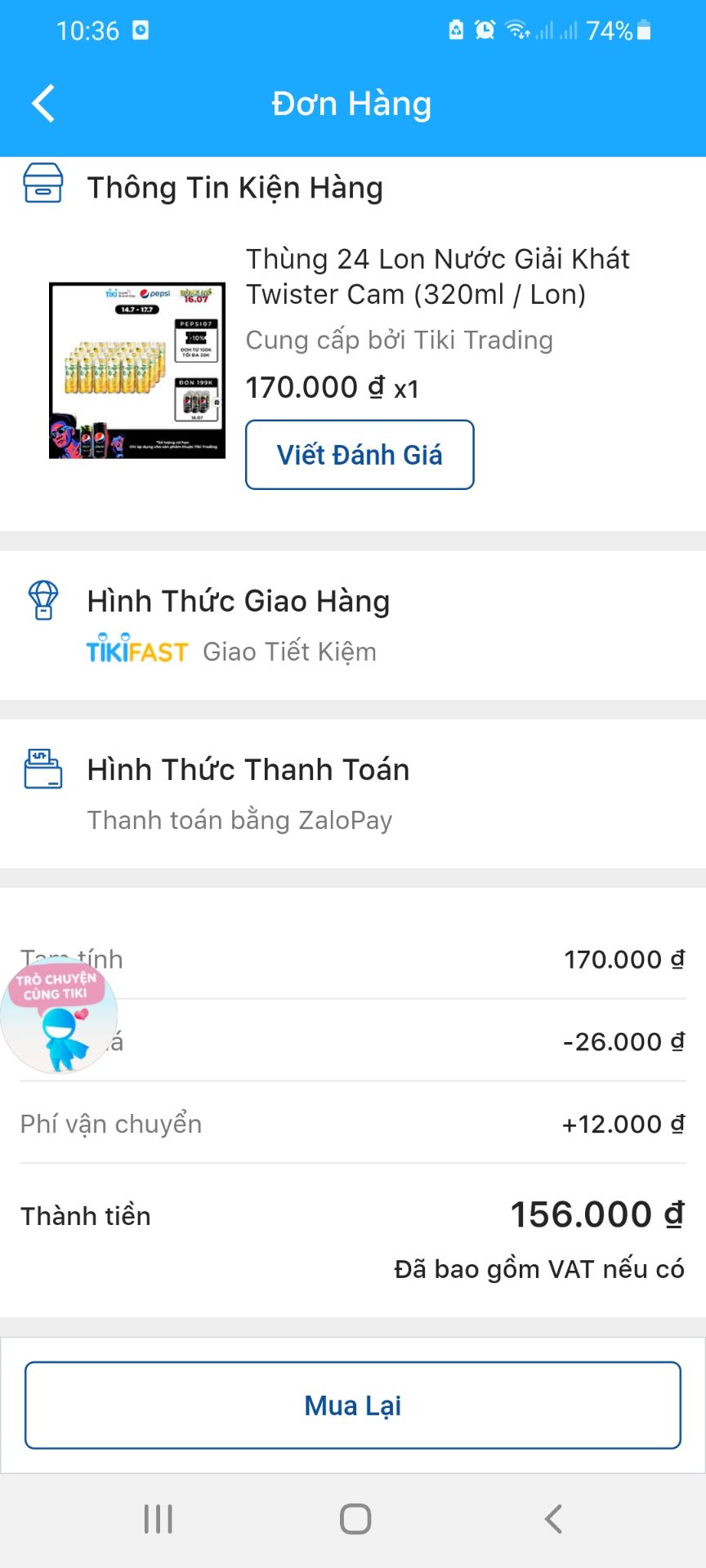Viewport: 706px width, 1568px height.
Task: Tap the navigation bar back button
Action: click(x=553, y=1519)
